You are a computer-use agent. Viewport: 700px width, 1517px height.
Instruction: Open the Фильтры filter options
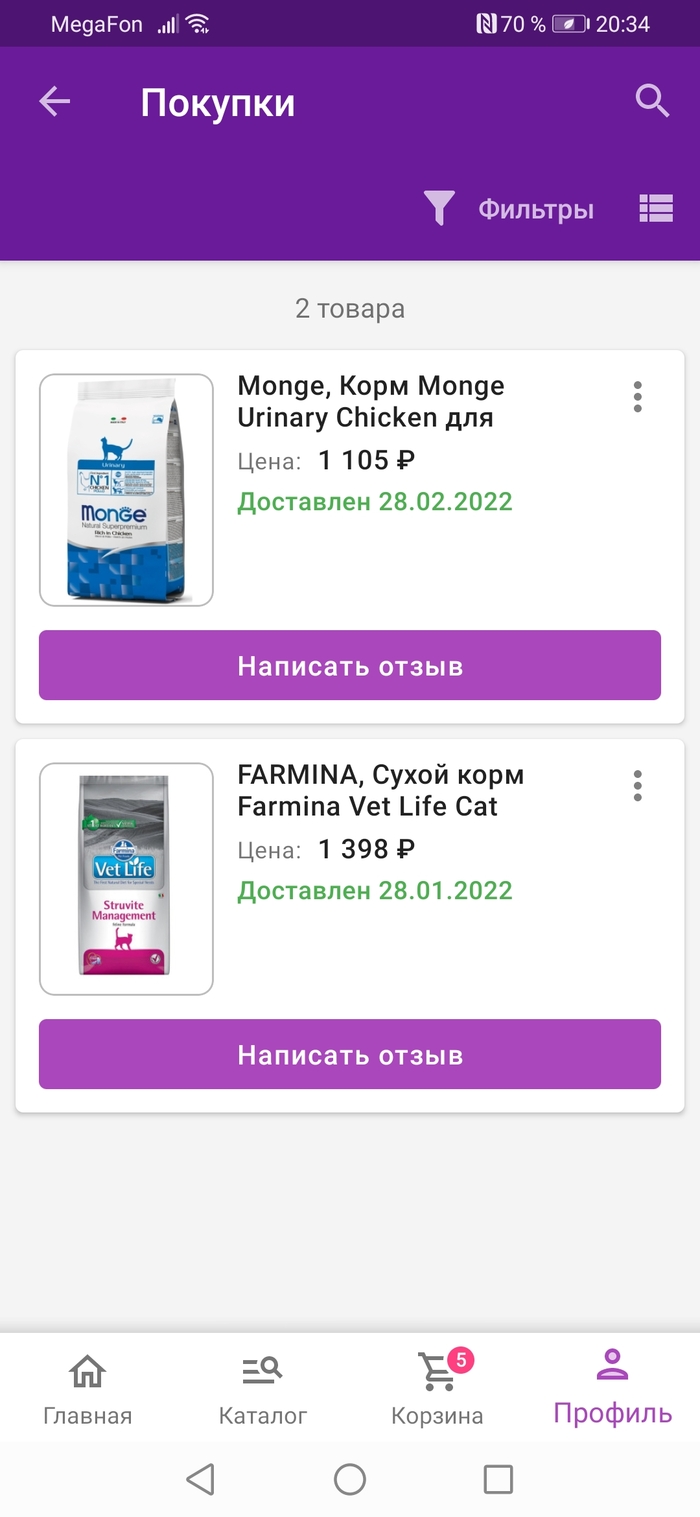point(510,209)
